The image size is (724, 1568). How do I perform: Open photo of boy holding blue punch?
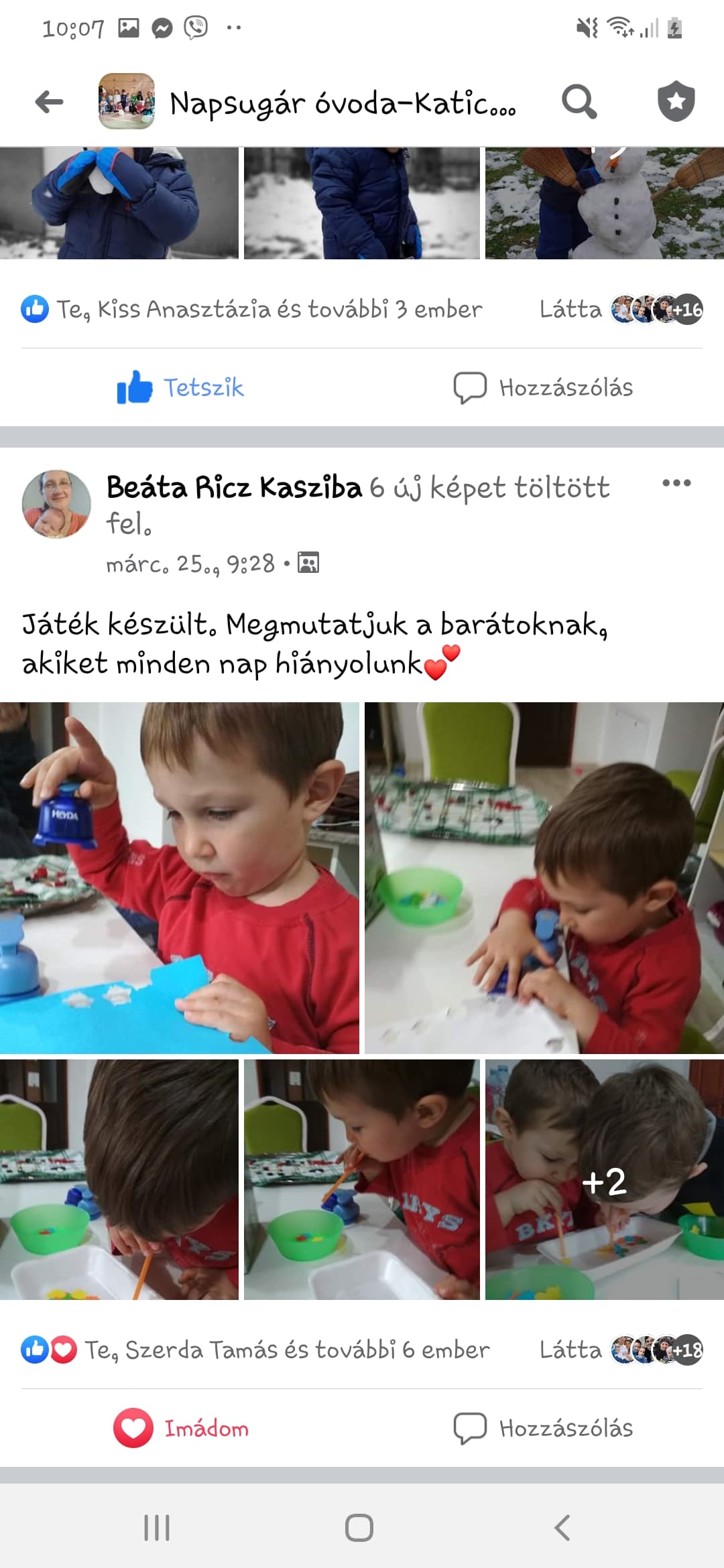click(179, 878)
